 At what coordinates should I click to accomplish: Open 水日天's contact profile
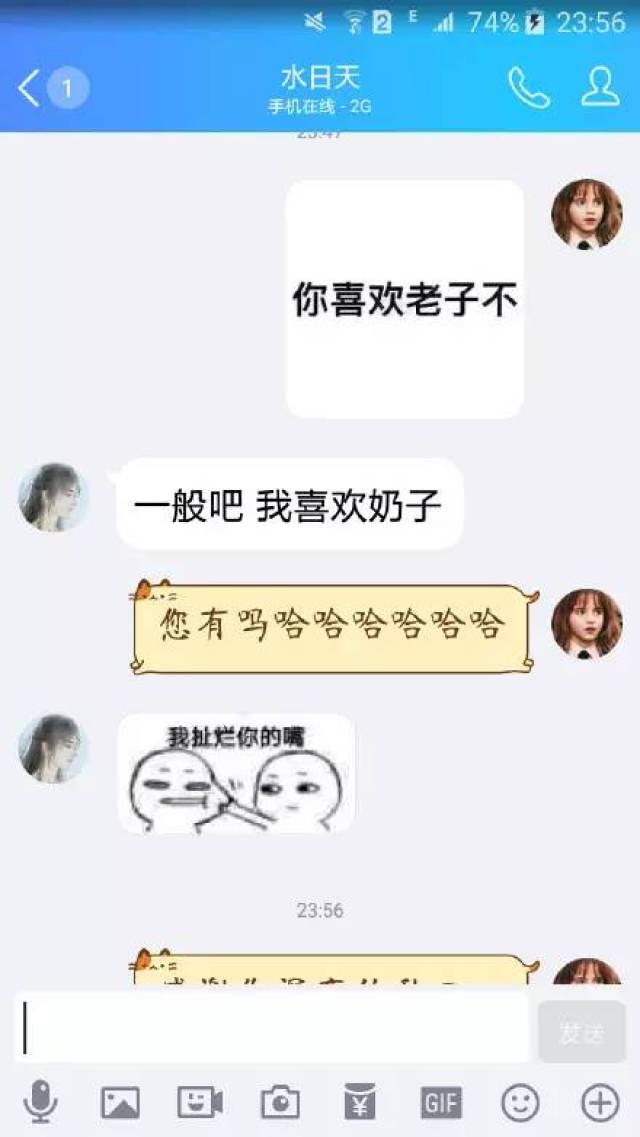600,88
